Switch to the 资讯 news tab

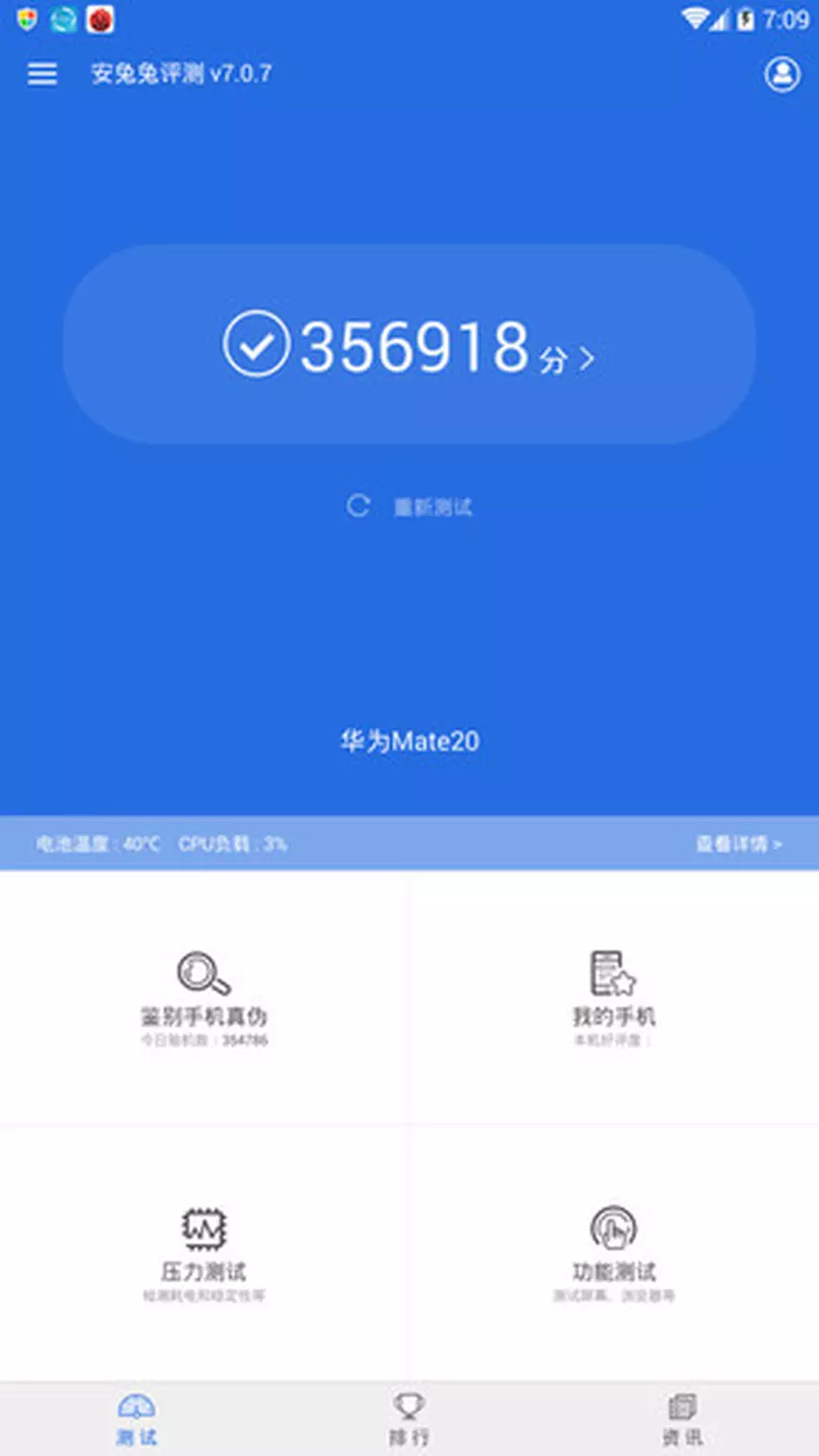point(682,1419)
